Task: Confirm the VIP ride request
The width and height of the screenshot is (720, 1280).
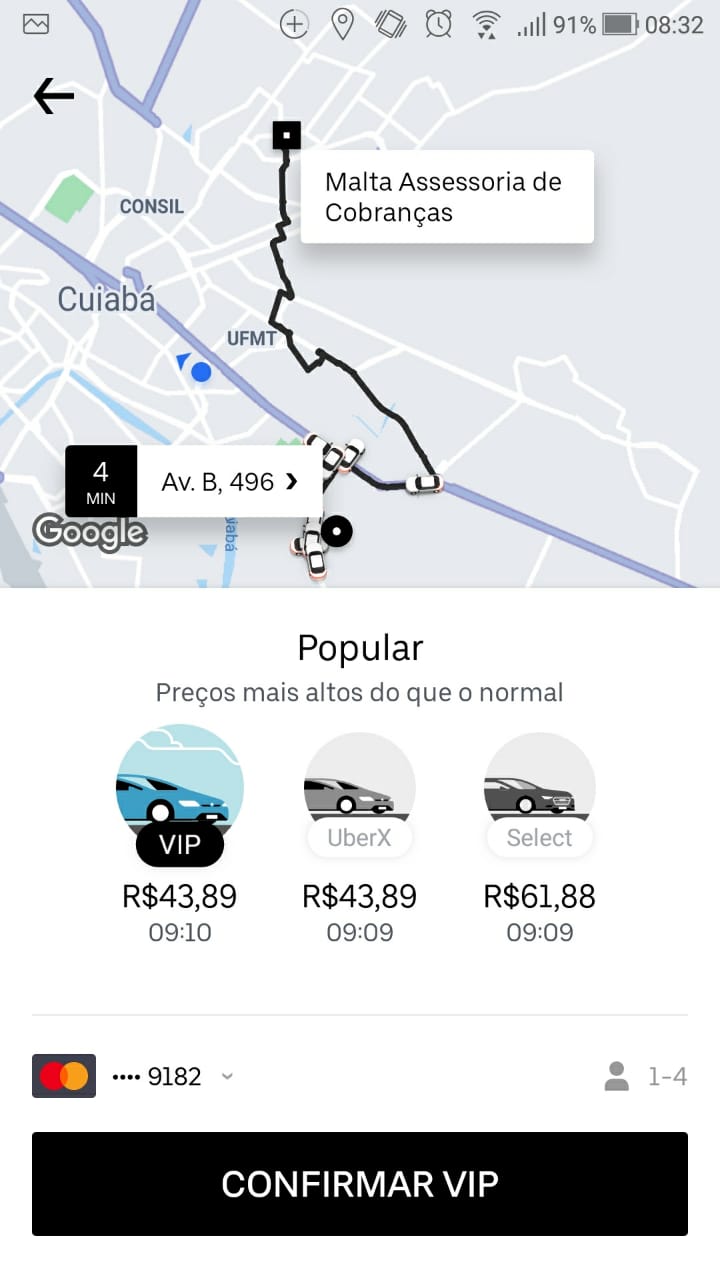Action: click(360, 1184)
